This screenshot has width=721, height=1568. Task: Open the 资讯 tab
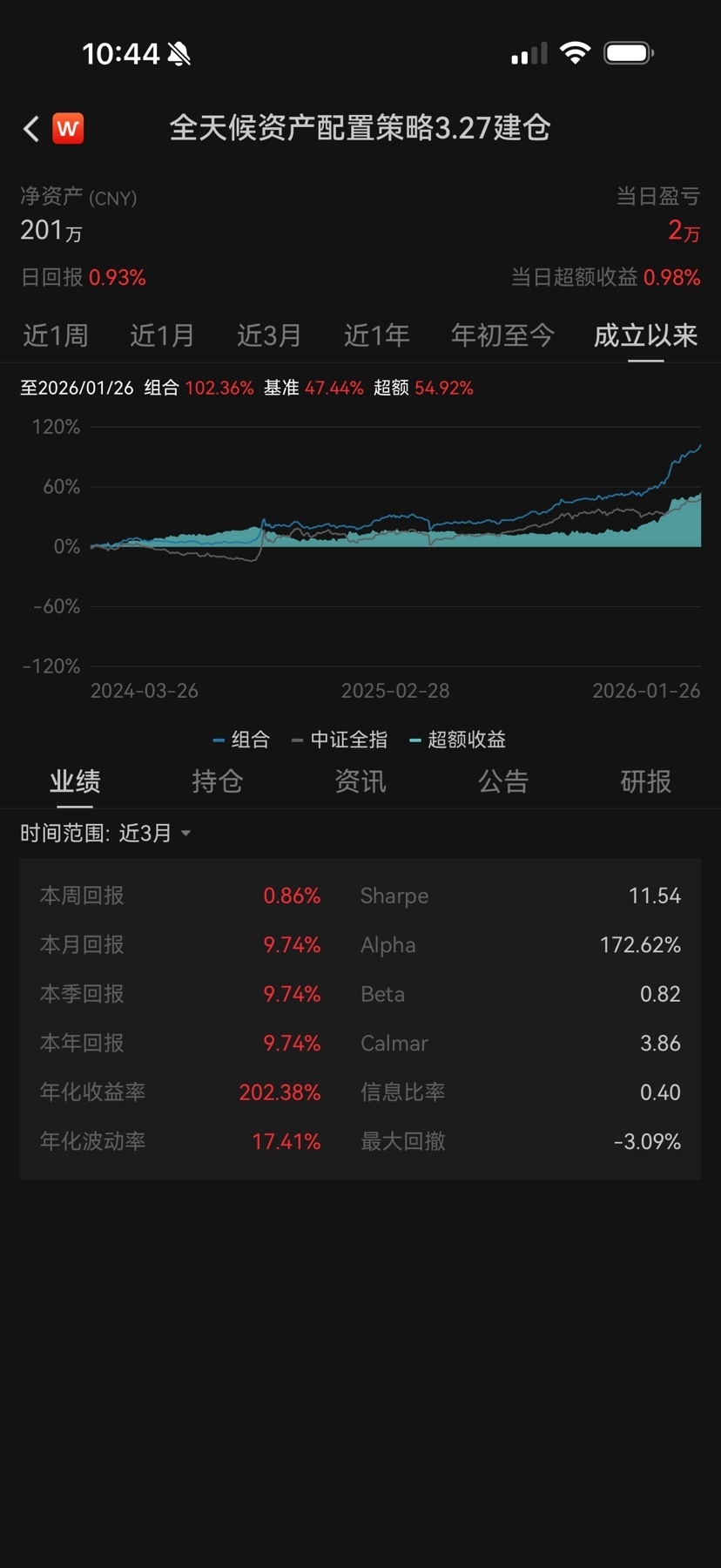pyautogui.click(x=360, y=781)
